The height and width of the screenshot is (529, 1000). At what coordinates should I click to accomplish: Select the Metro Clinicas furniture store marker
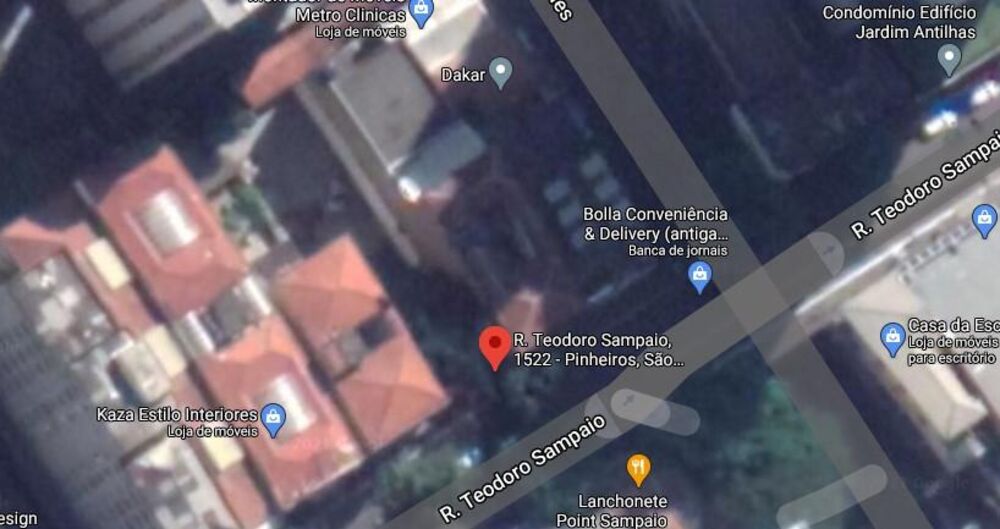421,13
